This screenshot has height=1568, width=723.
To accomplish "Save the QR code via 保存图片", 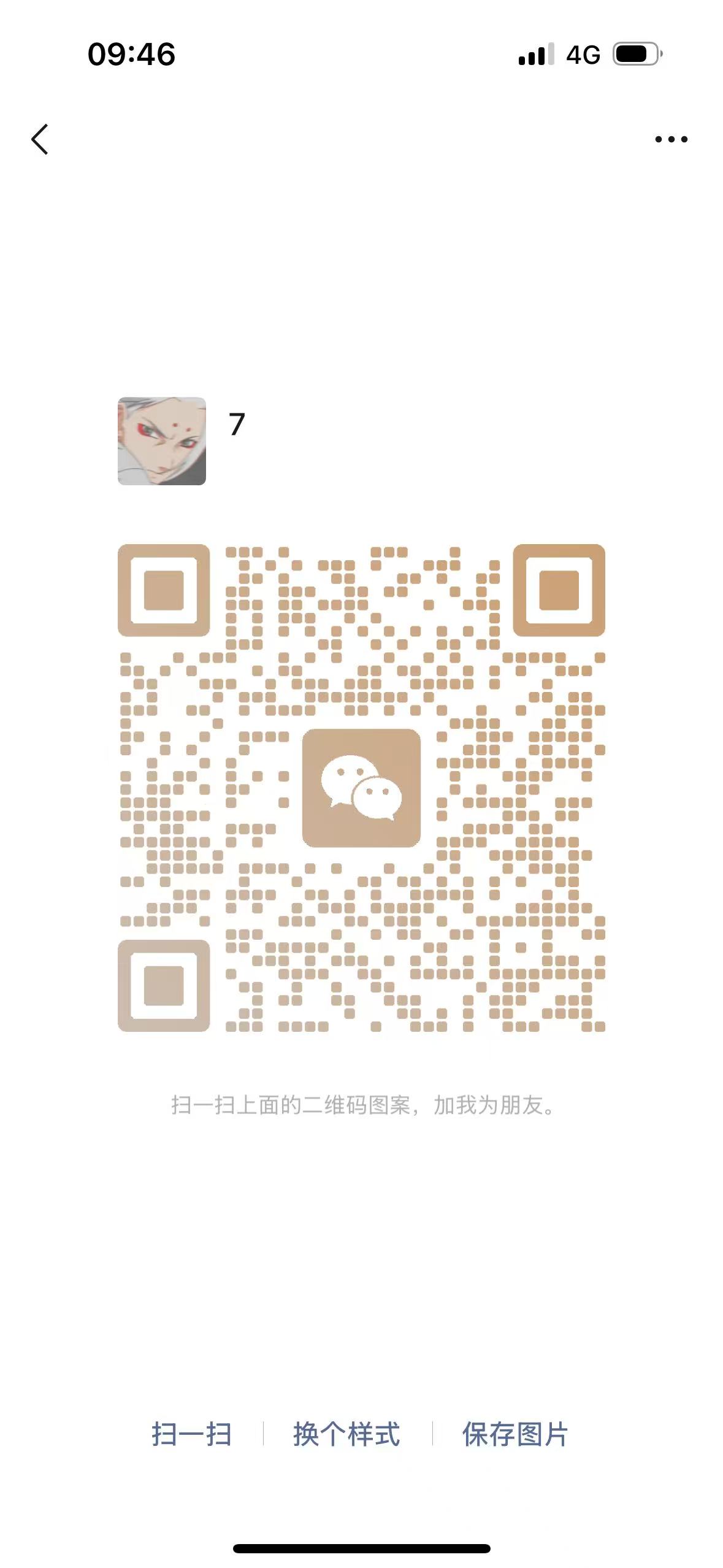I will pos(515,1434).
